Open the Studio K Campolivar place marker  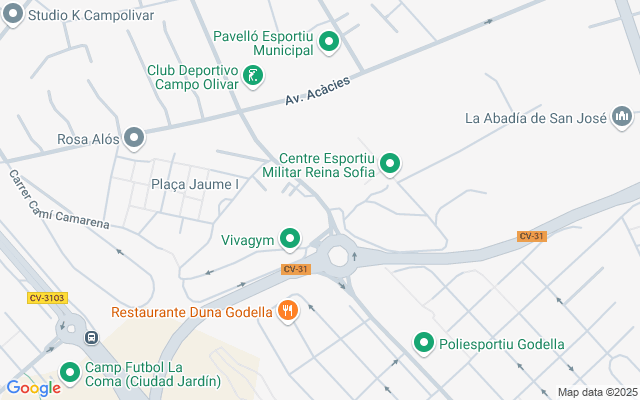13,17
